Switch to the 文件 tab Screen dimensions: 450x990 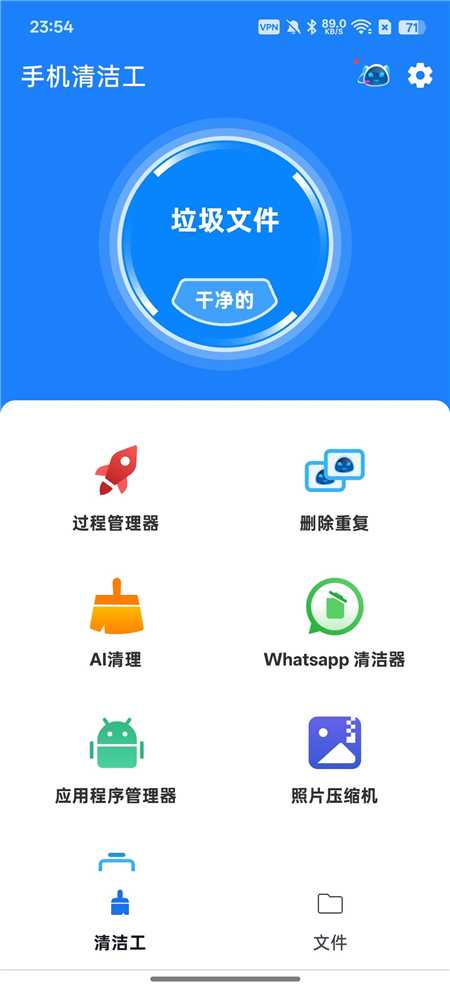(x=330, y=921)
